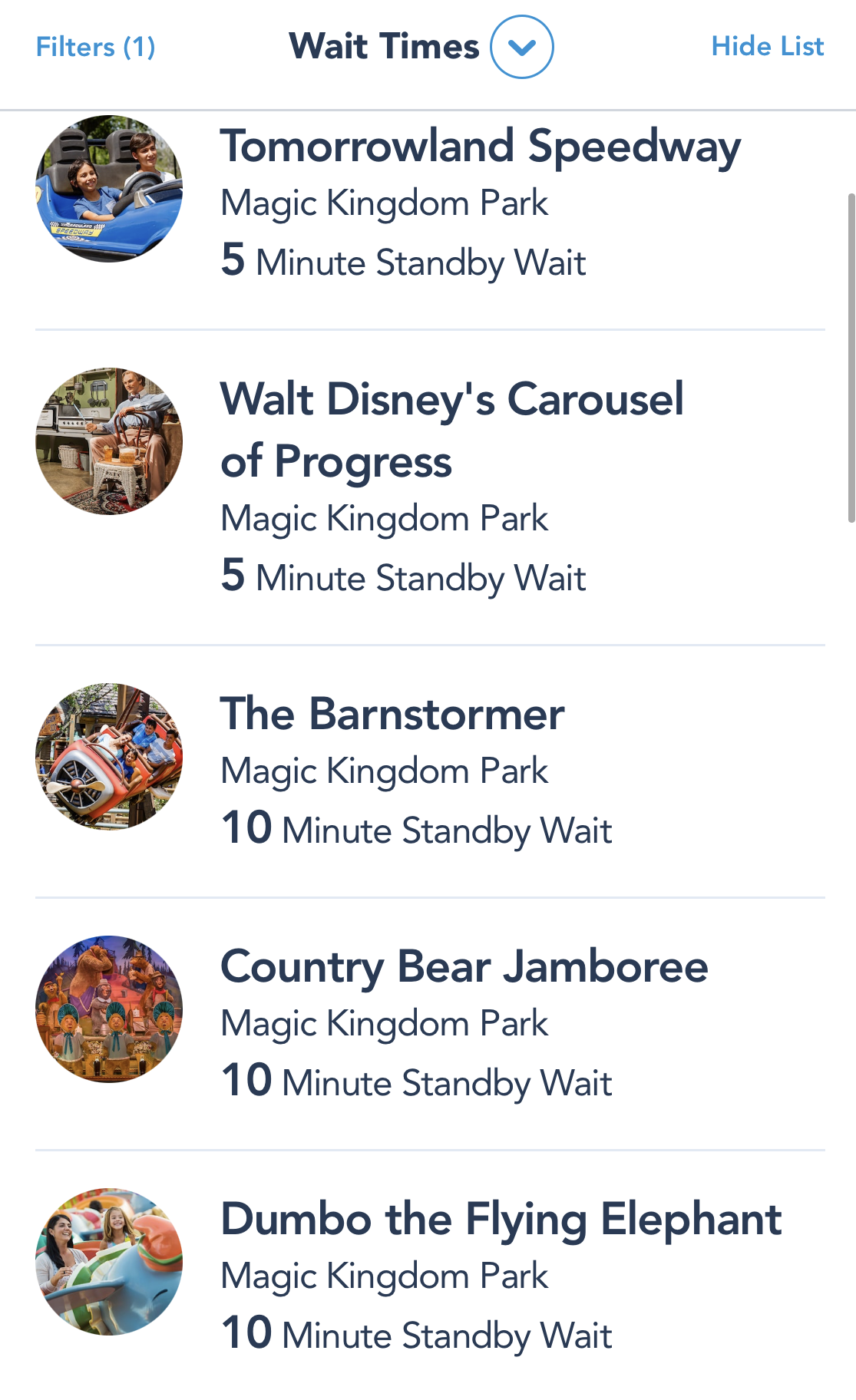Open Tomorrowland Speedway details
Viewport: 856px width, 1400px height.
click(x=480, y=147)
